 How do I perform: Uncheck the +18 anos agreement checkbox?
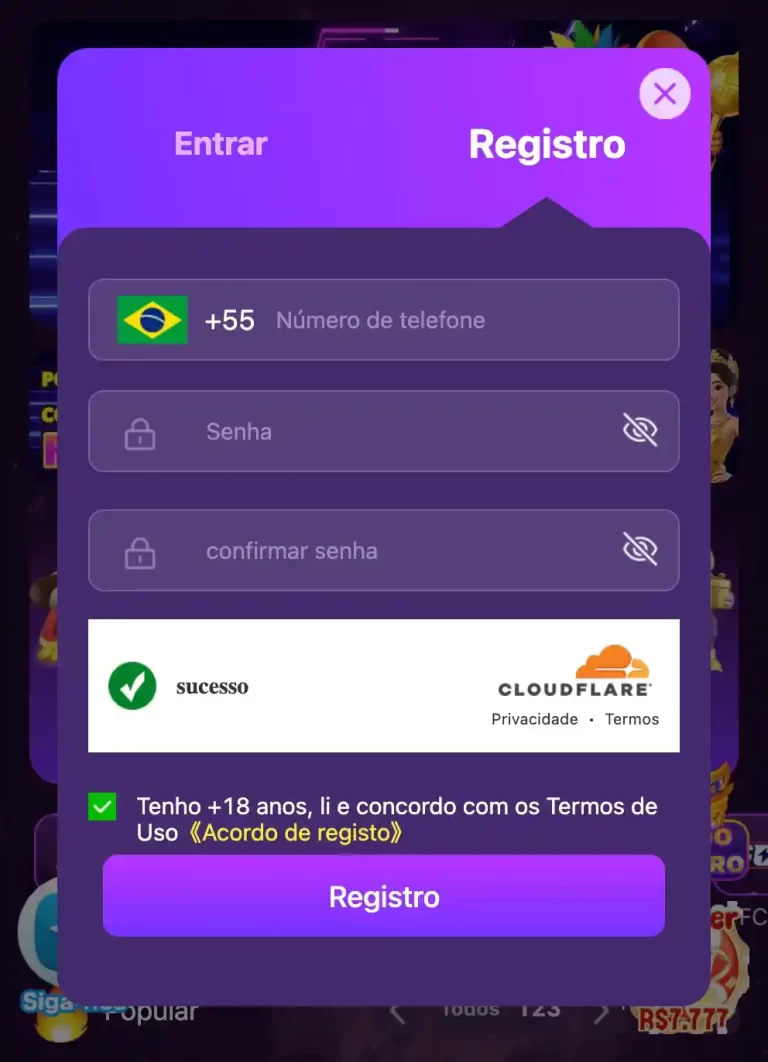(102, 807)
